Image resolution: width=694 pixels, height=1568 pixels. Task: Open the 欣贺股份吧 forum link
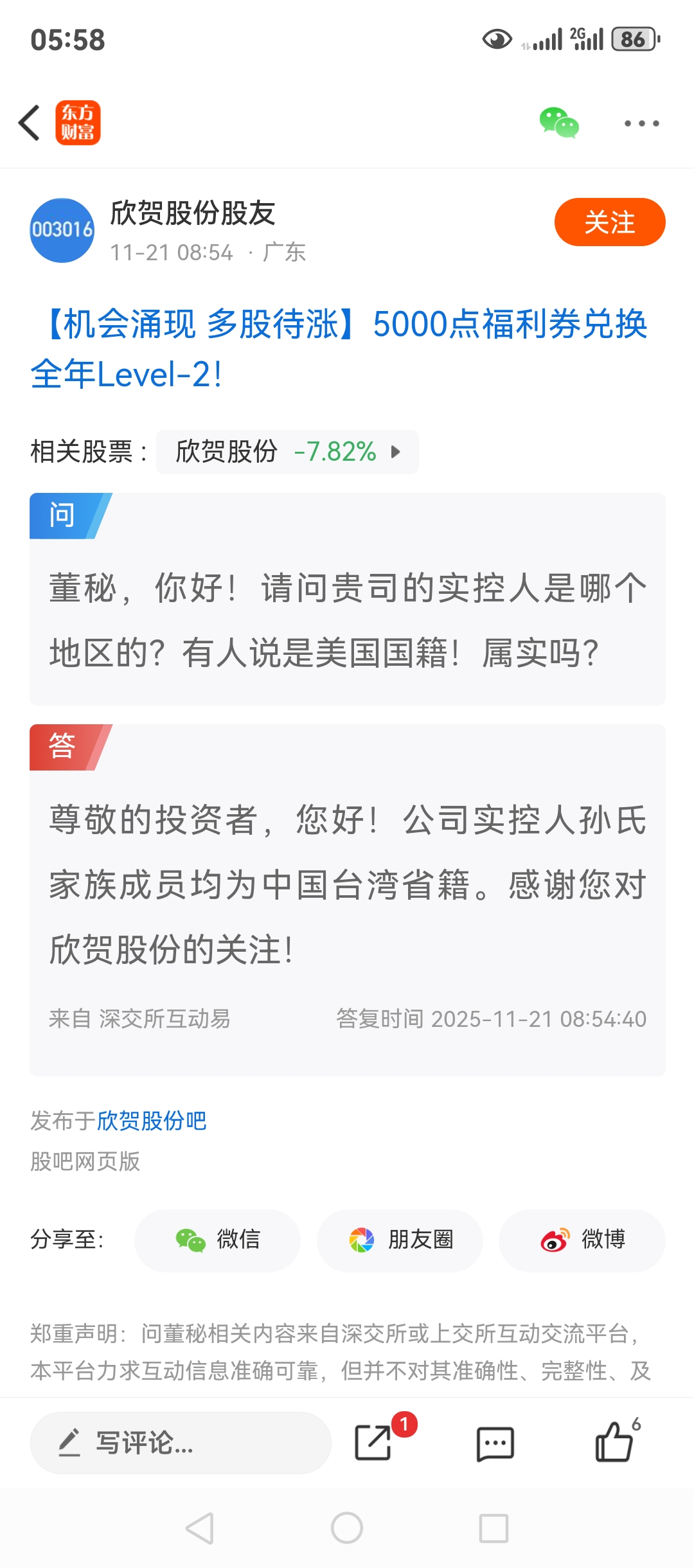(152, 1121)
